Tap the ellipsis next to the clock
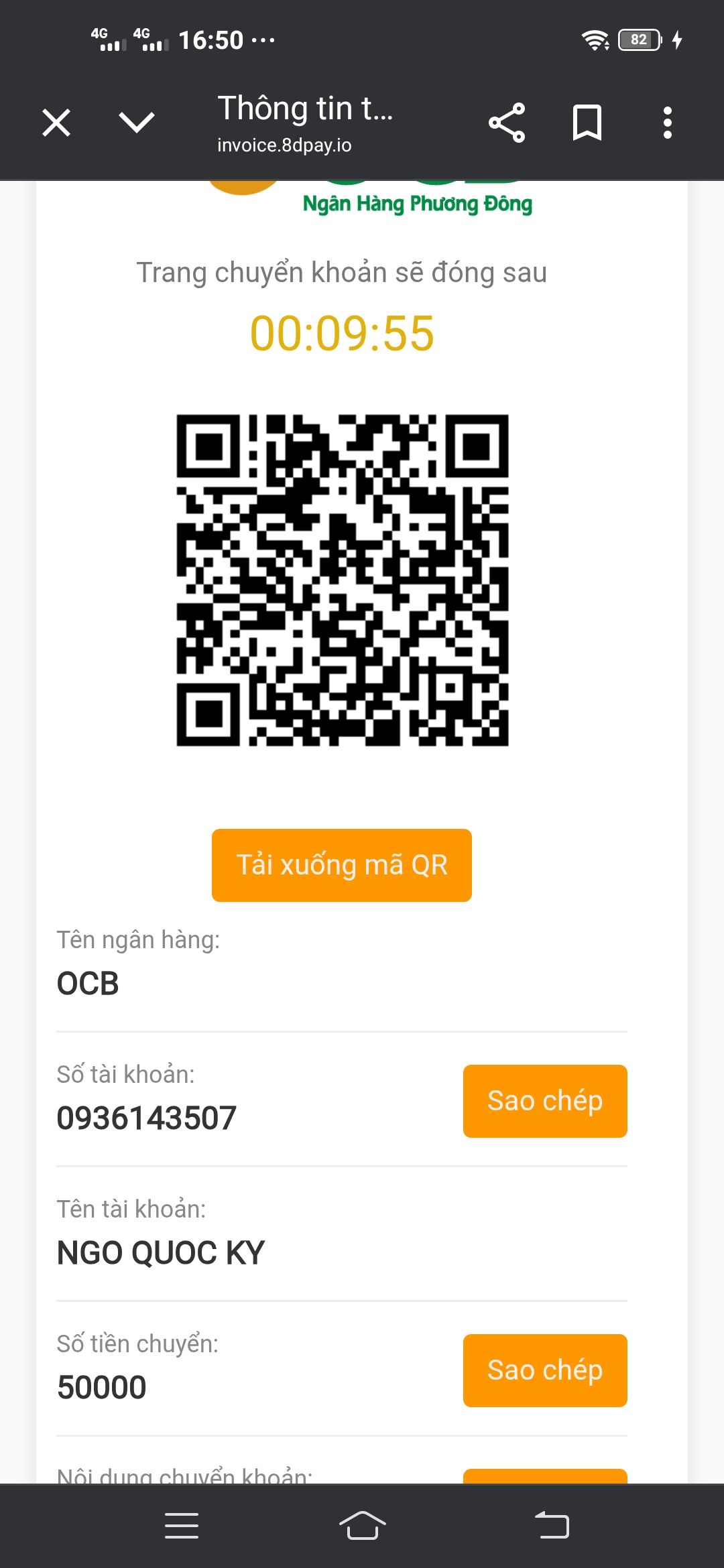The image size is (724, 1568). point(263,40)
